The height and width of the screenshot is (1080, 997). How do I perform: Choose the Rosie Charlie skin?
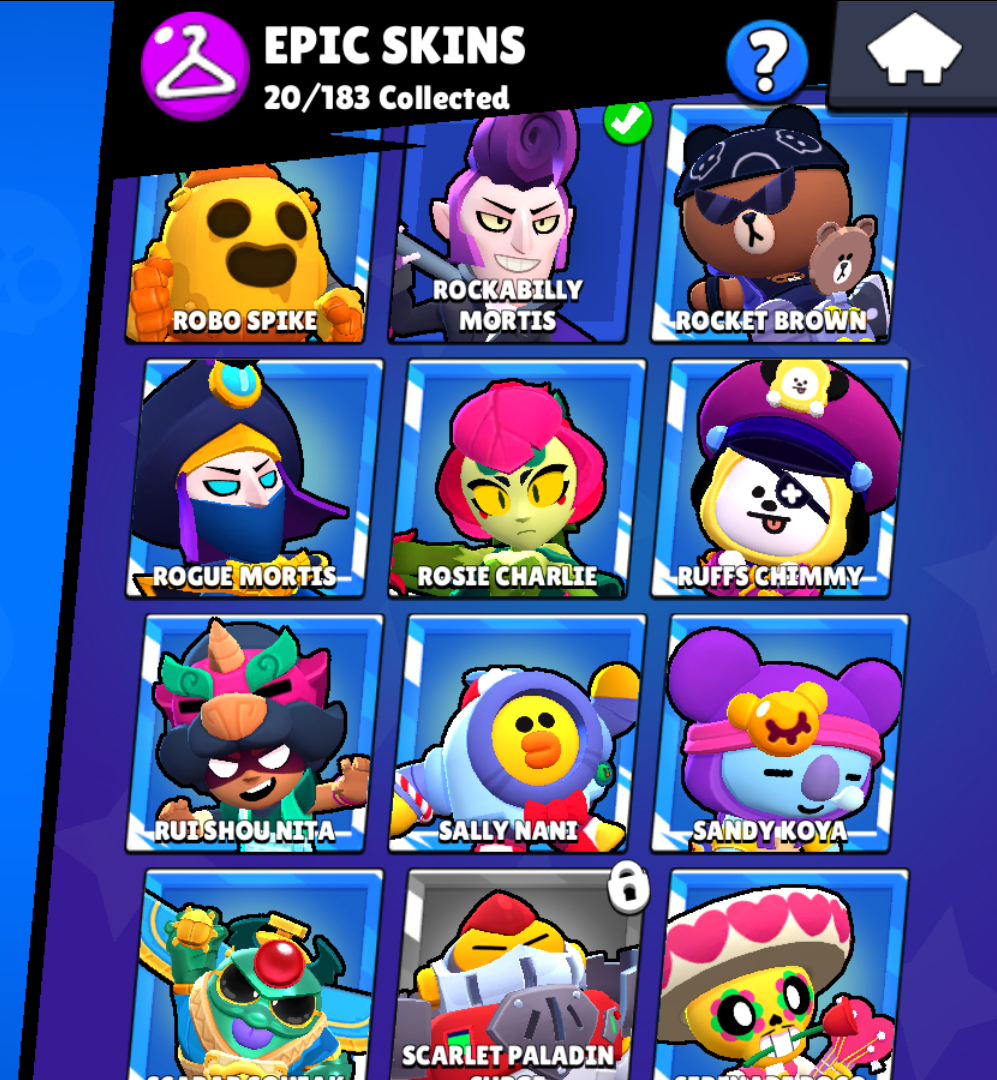(x=516, y=478)
